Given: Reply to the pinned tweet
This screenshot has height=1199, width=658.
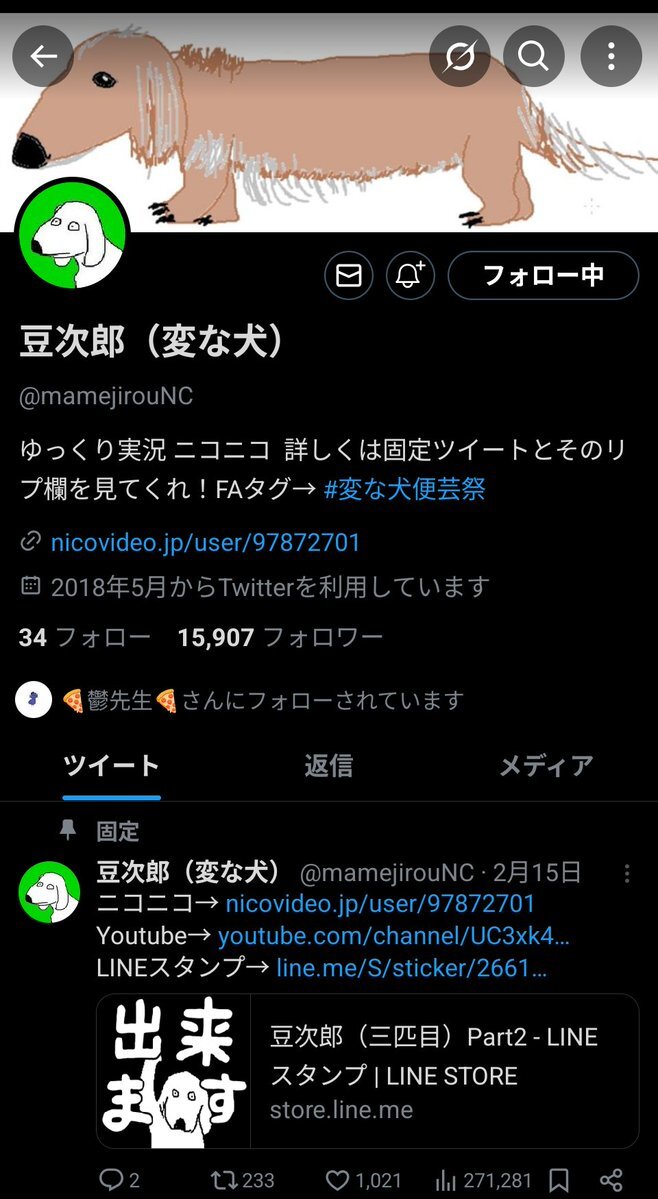Looking at the screenshot, I should click(119, 1180).
